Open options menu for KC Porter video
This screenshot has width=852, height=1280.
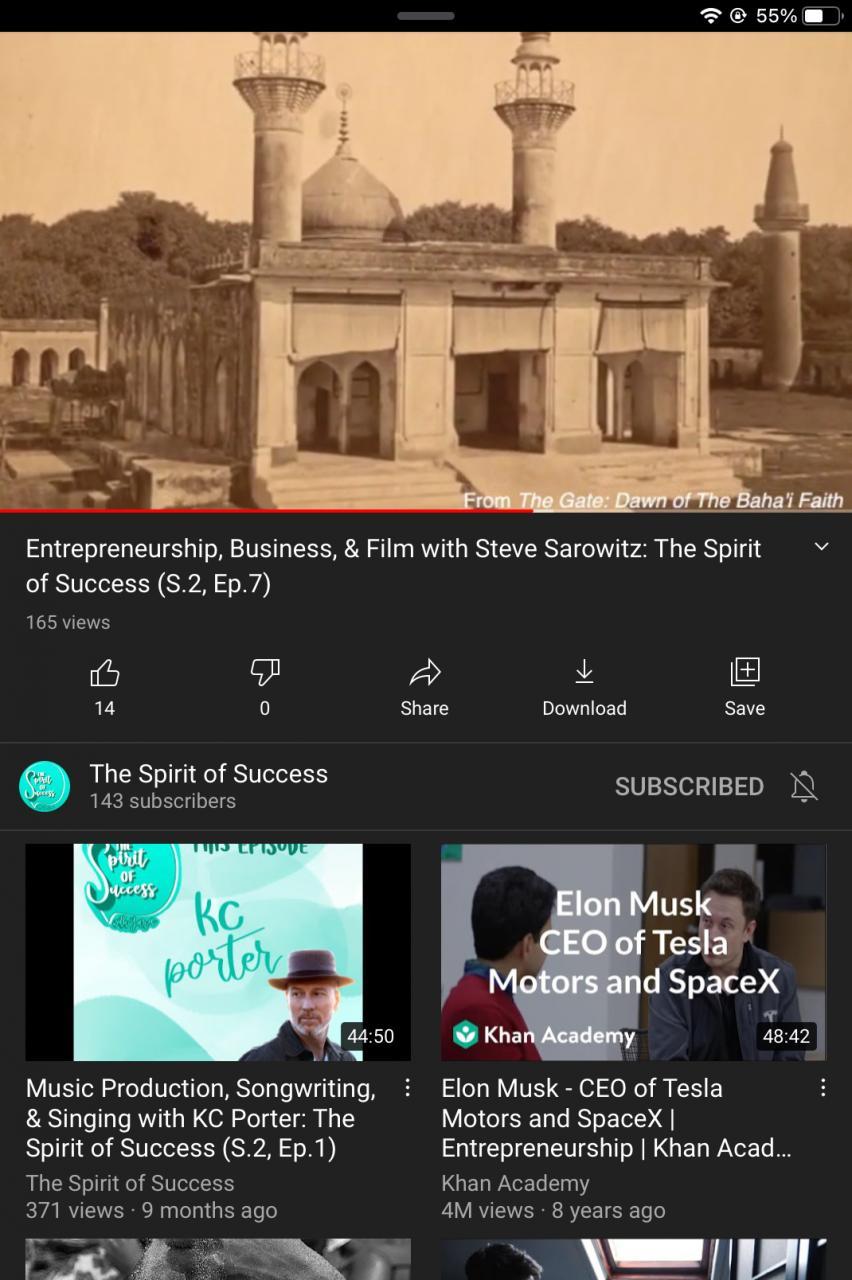pos(407,1088)
